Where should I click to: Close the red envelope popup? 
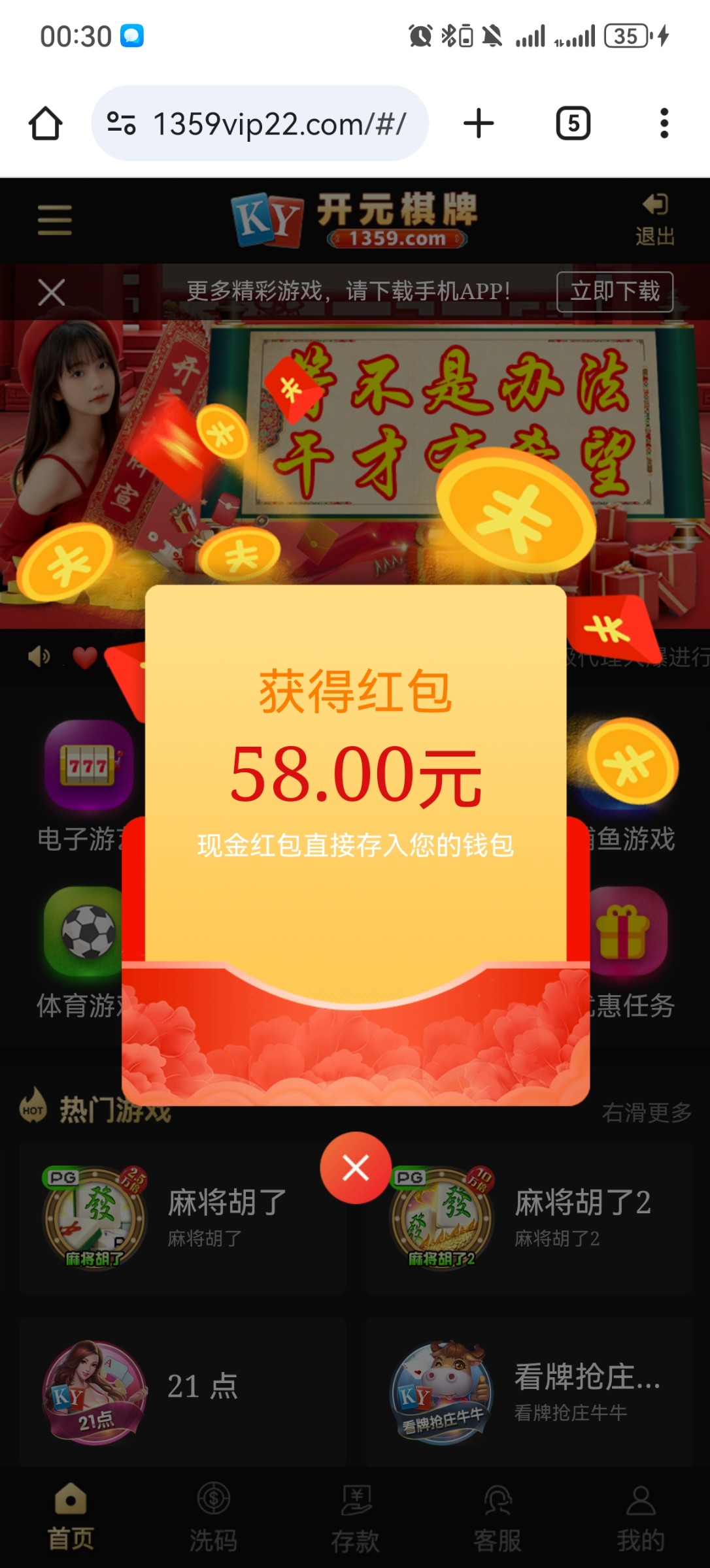click(x=356, y=1168)
